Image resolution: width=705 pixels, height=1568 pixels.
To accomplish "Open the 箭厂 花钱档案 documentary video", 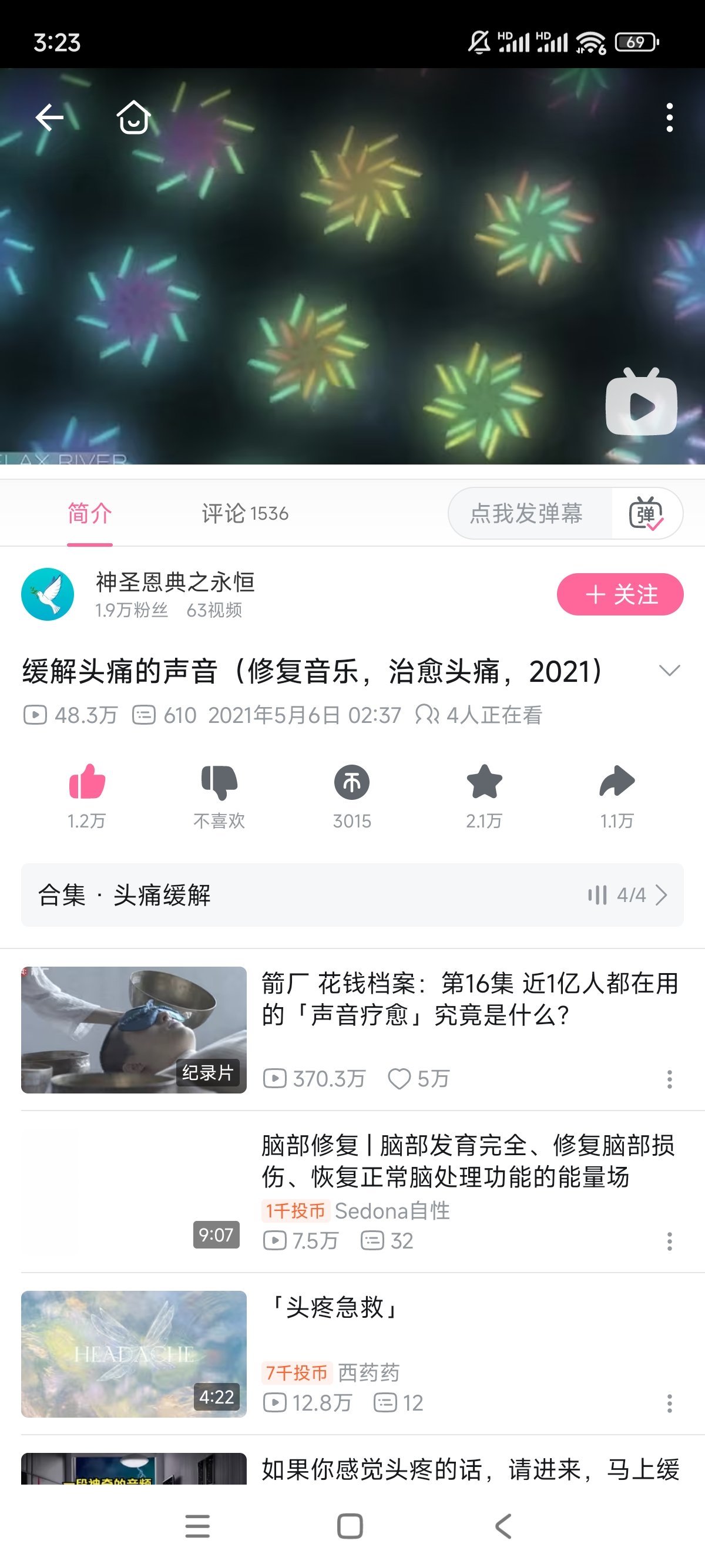I will [x=469, y=1000].
